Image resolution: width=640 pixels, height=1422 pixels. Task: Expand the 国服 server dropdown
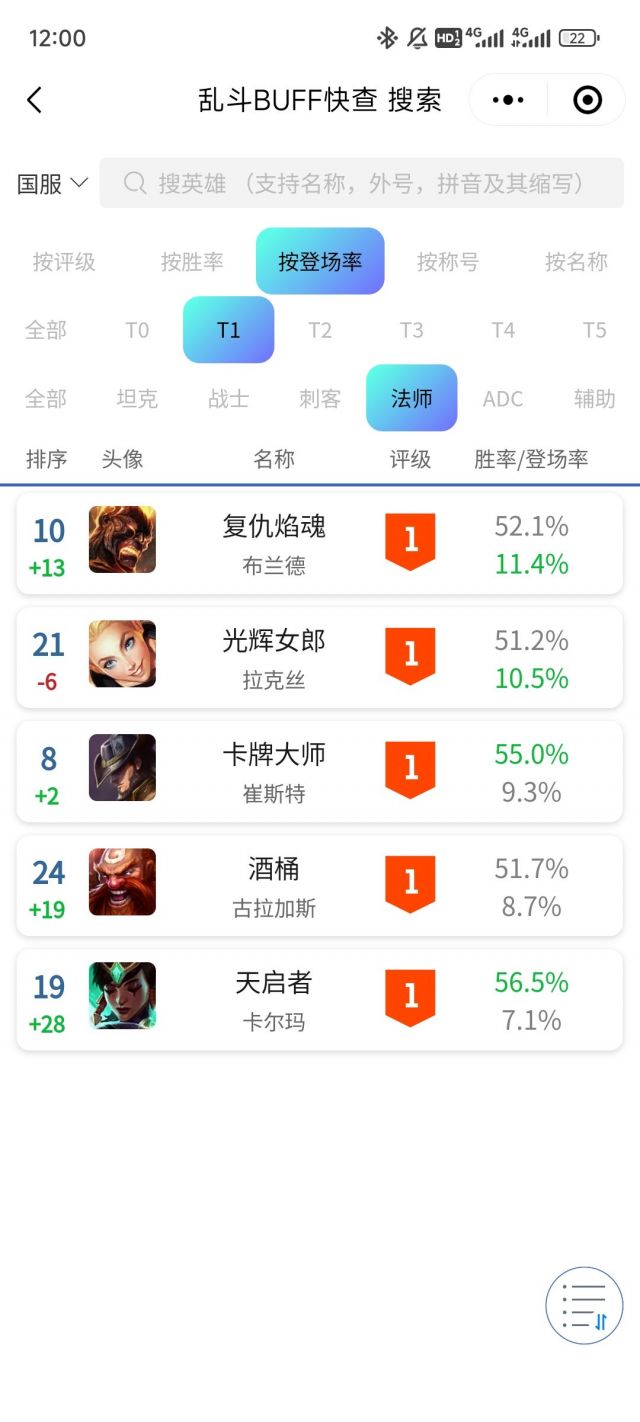[53, 184]
